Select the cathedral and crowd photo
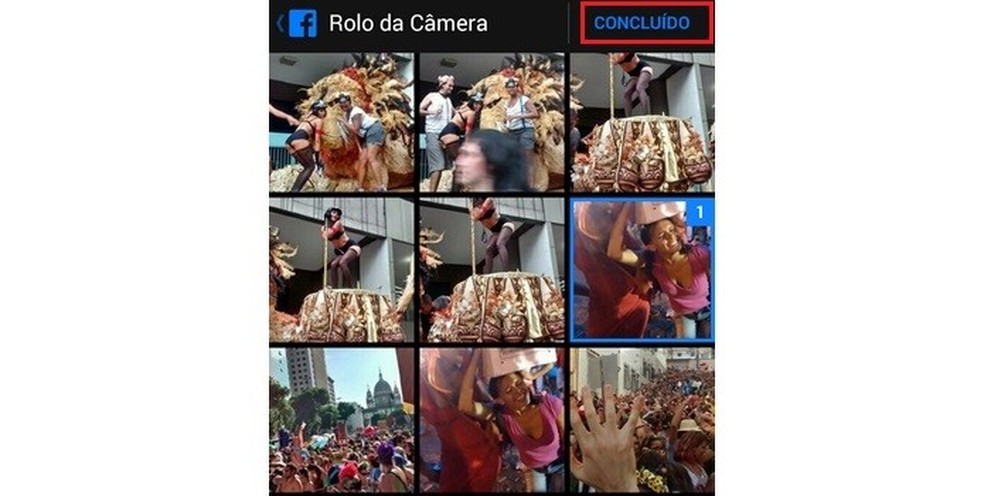The image size is (984, 496). (341, 419)
